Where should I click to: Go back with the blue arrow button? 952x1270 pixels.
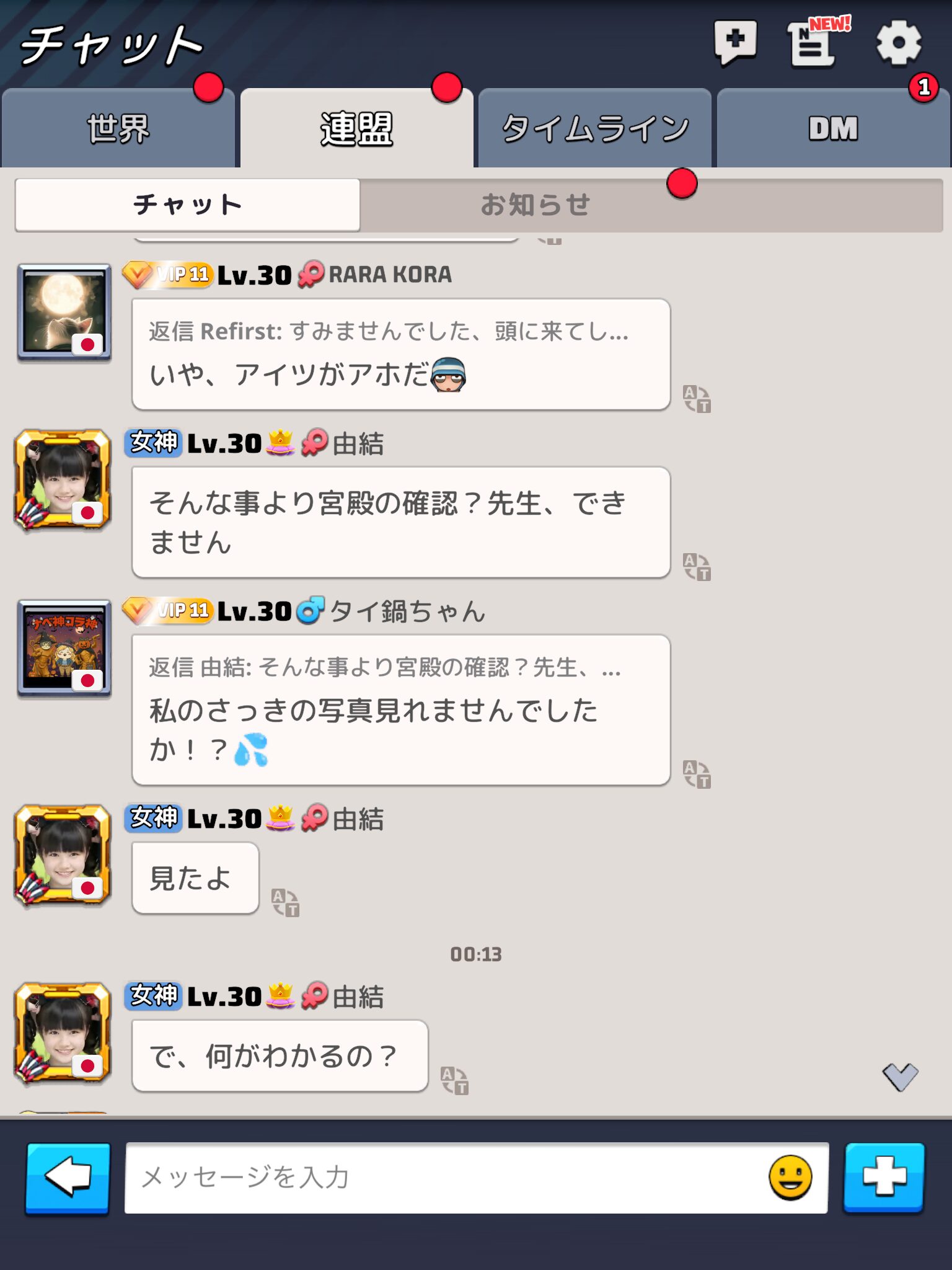coord(68,1177)
